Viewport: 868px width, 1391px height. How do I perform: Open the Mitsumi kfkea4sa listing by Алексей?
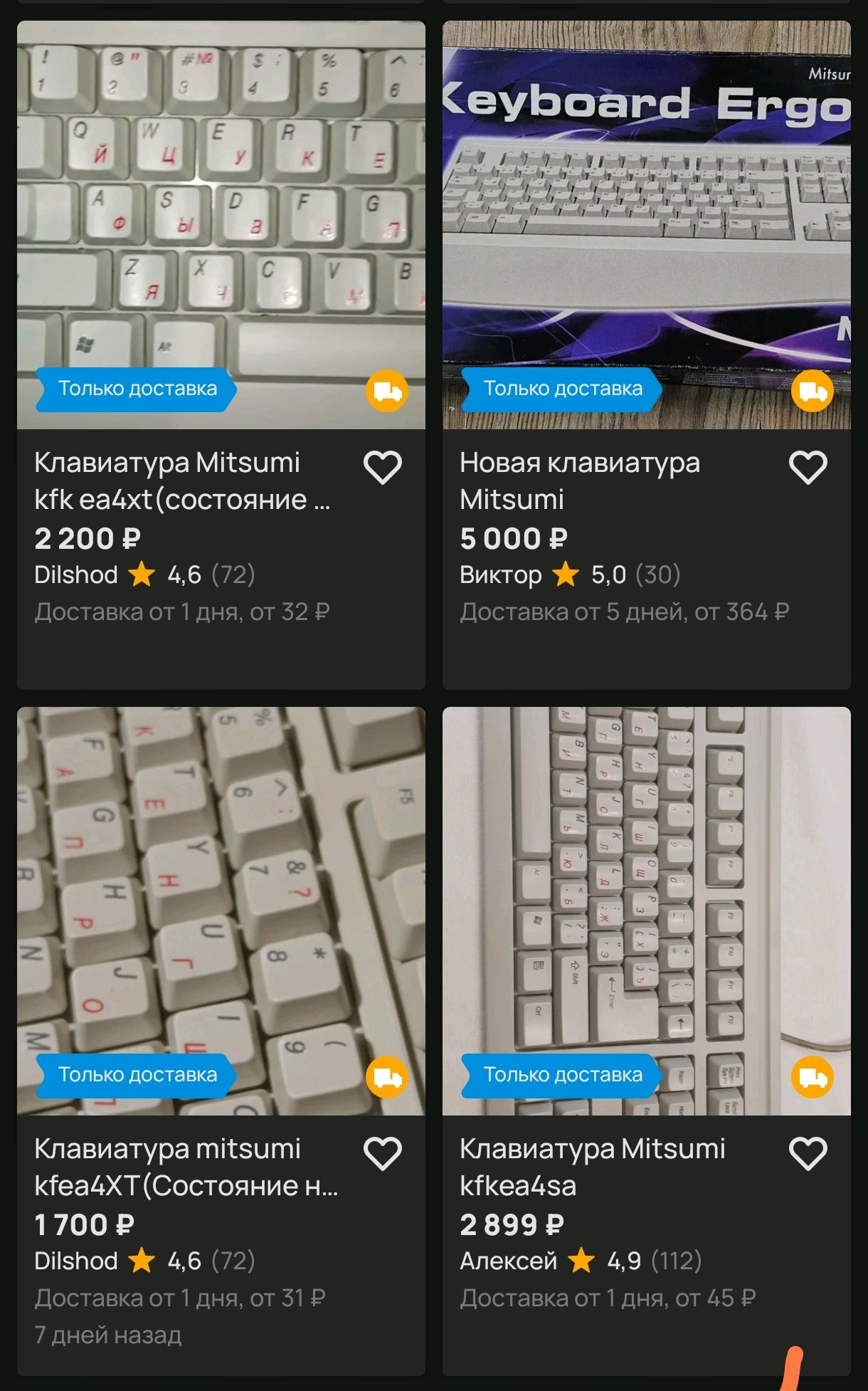tap(592, 1167)
